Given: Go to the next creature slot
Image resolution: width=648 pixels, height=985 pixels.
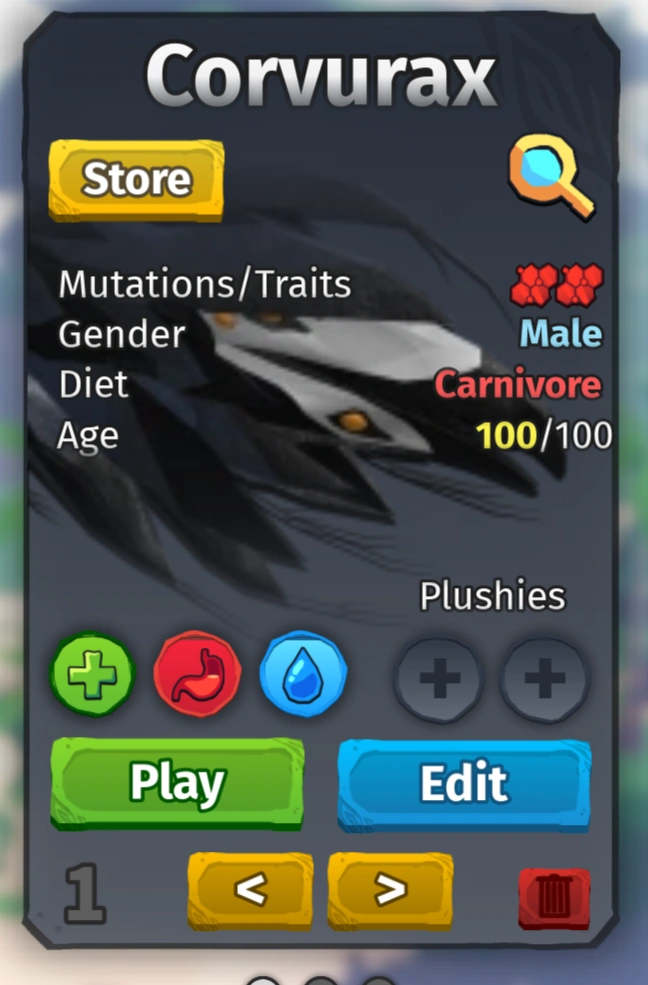Looking at the screenshot, I should click(x=390, y=888).
